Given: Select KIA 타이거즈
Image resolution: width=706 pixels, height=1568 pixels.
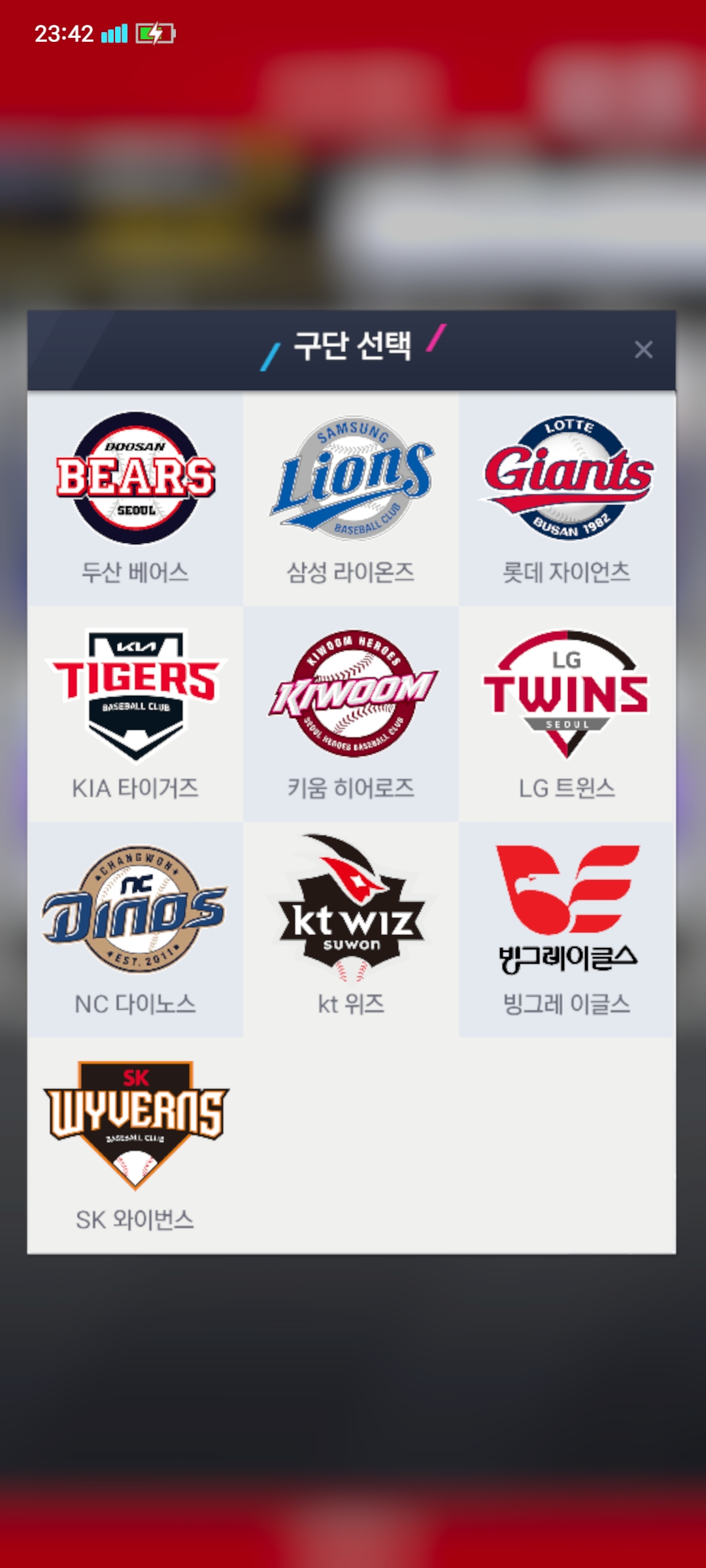Looking at the screenshot, I should pyautogui.click(x=135, y=714).
